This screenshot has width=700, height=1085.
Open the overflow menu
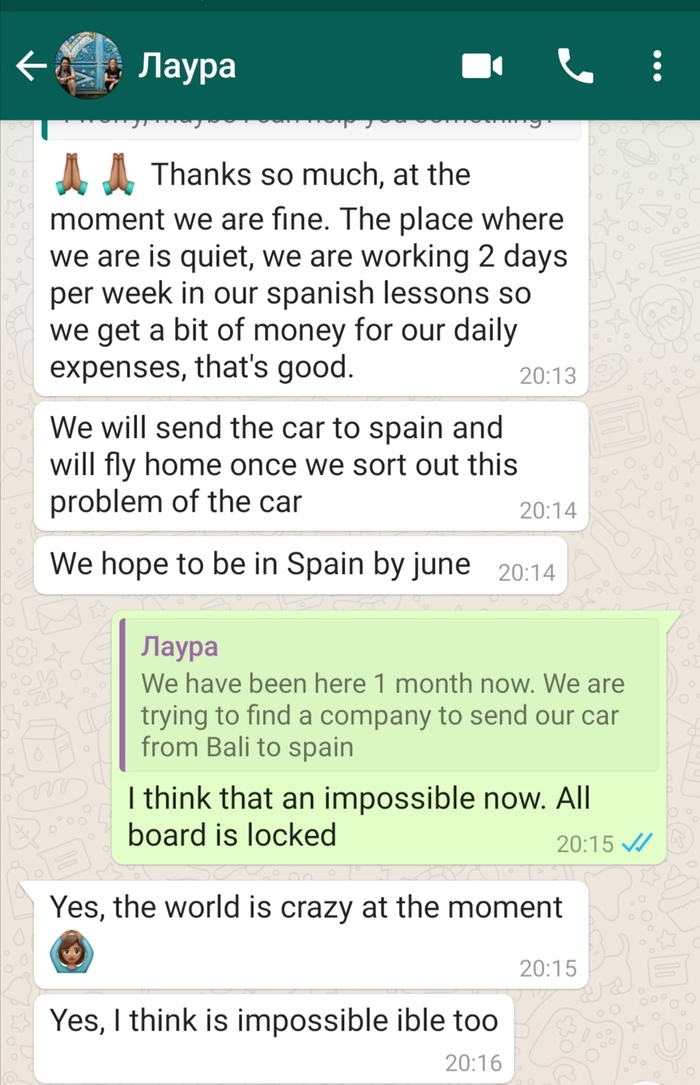tap(657, 67)
